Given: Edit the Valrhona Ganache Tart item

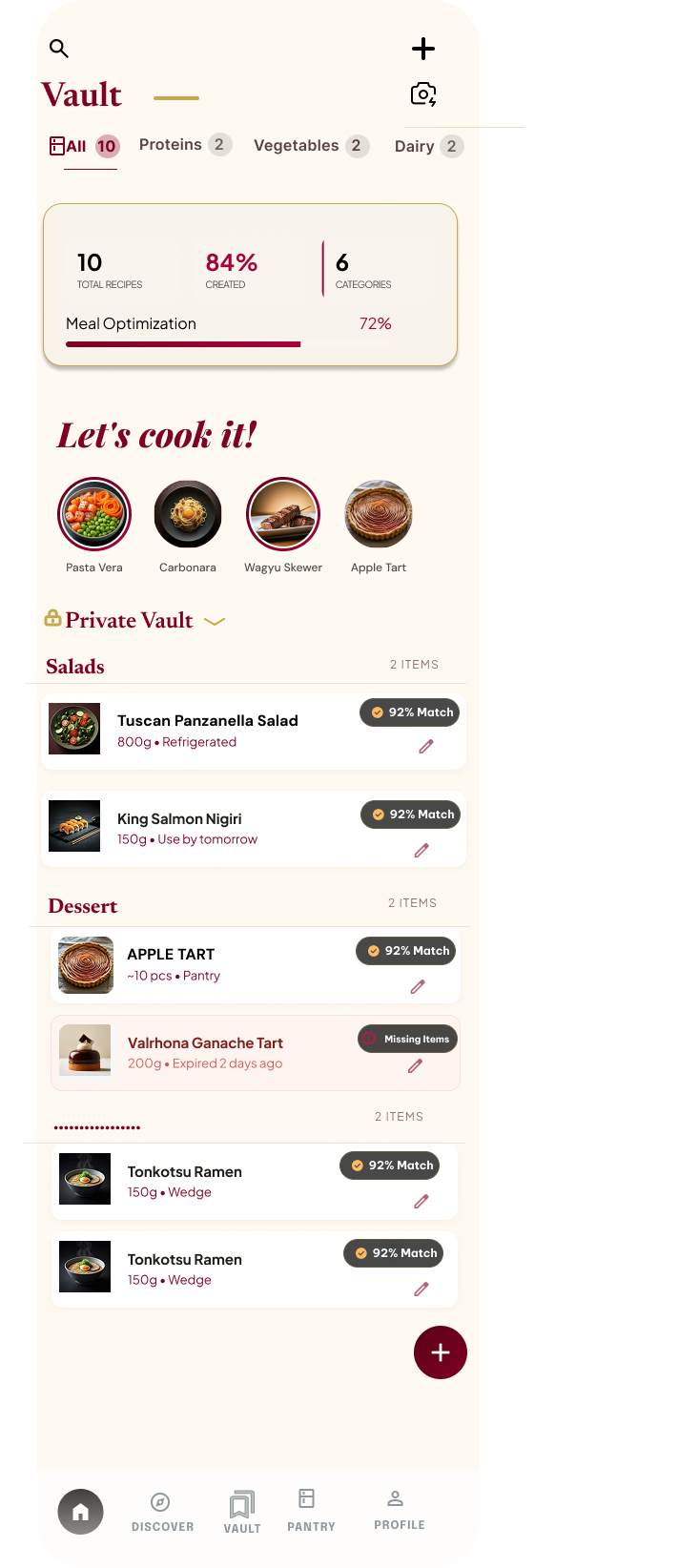Looking at the screenshot, I should [415, 1066].
